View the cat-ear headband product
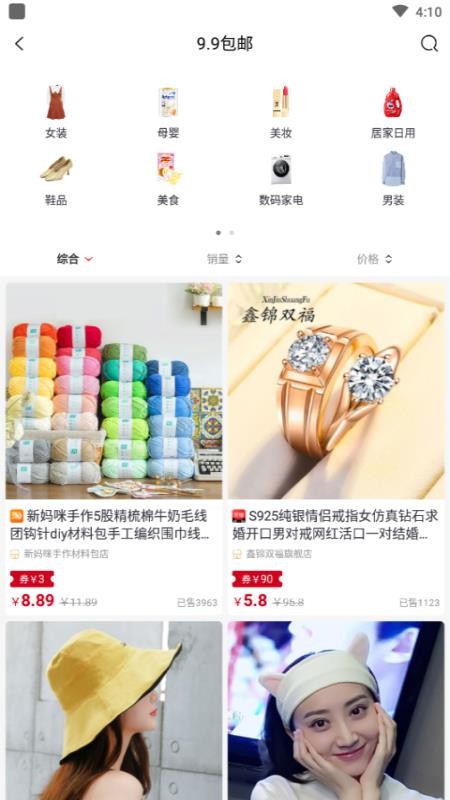 coord(336,710)
